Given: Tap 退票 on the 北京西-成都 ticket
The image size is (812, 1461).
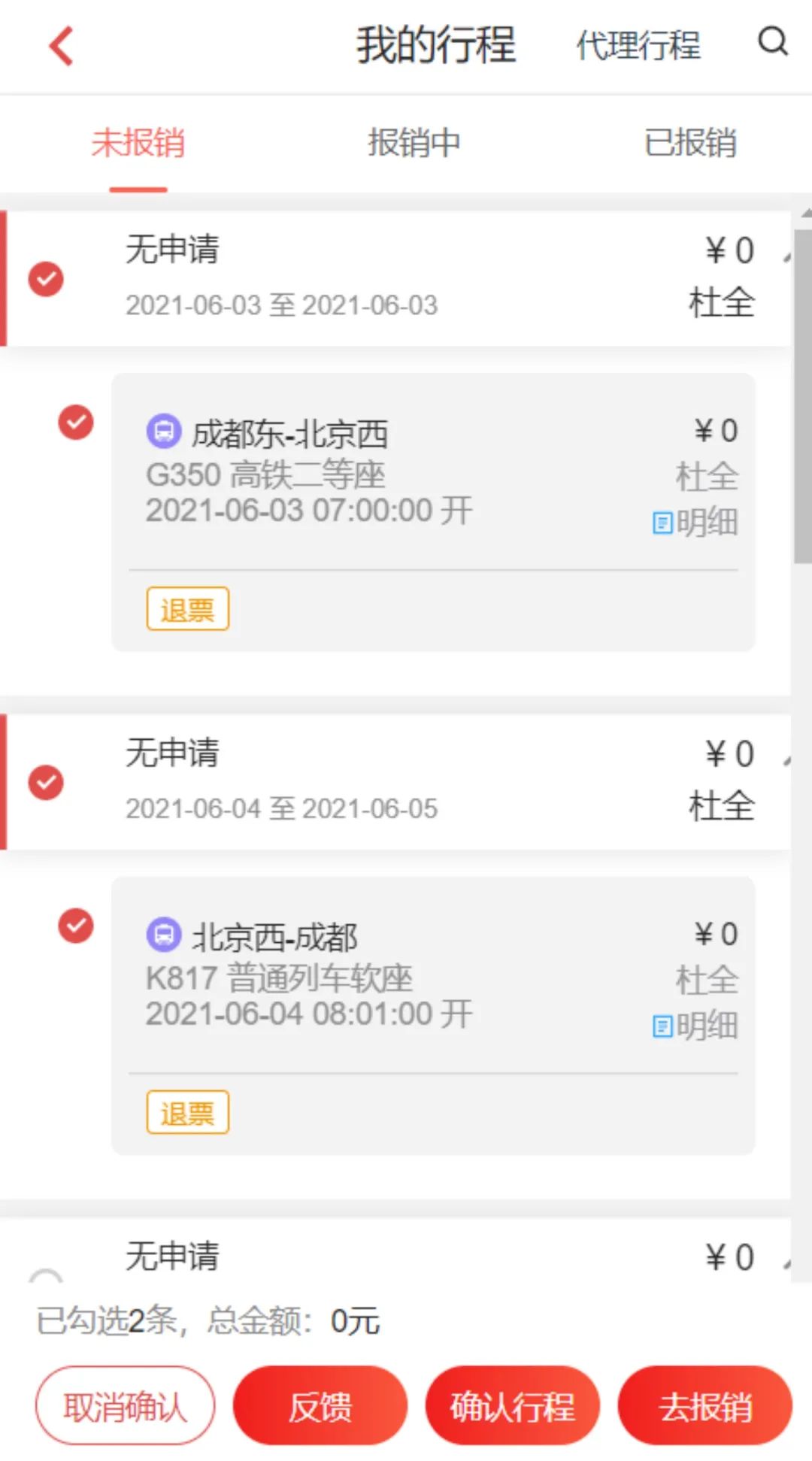Looking at the screenshot, I should tap(187, 1112).
